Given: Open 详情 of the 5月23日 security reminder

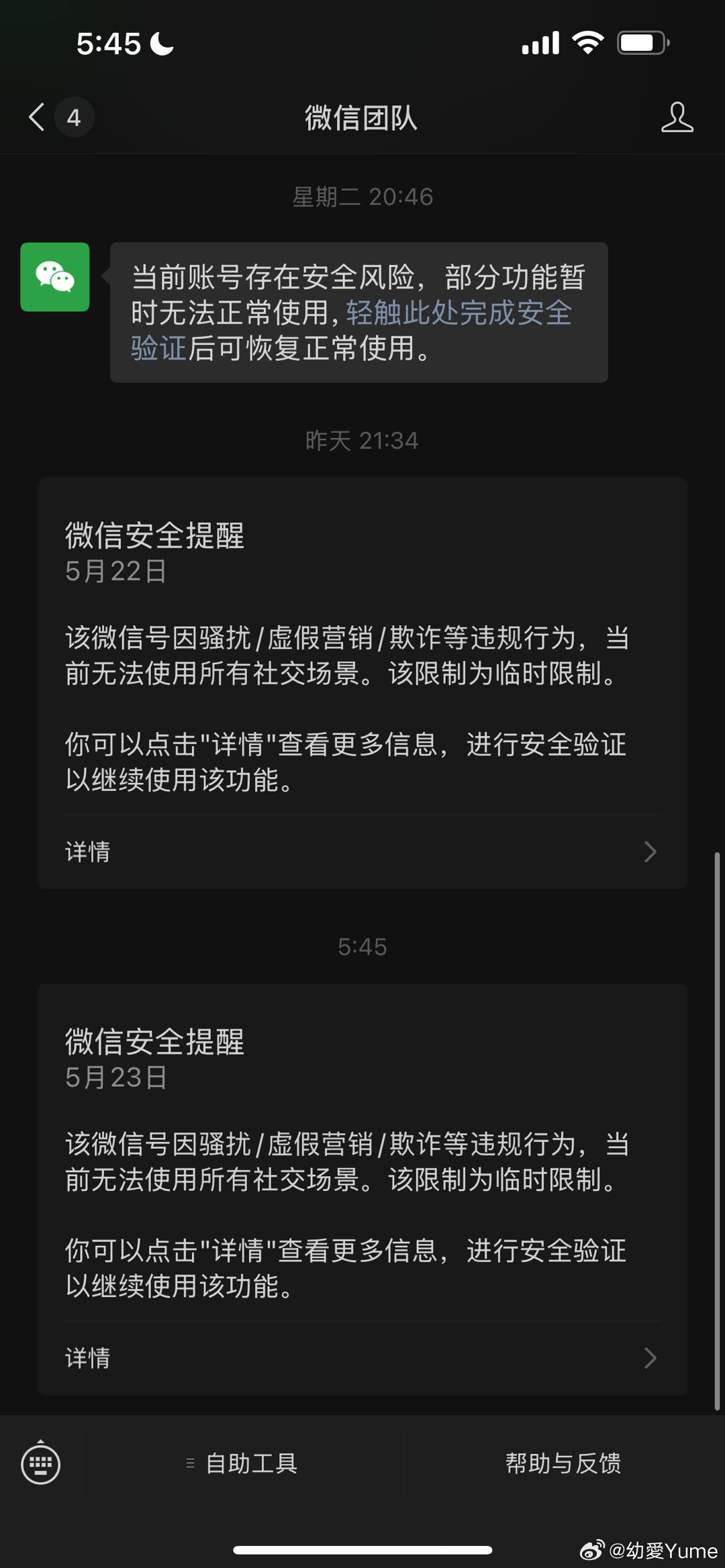Looking at the screenshot, I should click(362, 1358).
